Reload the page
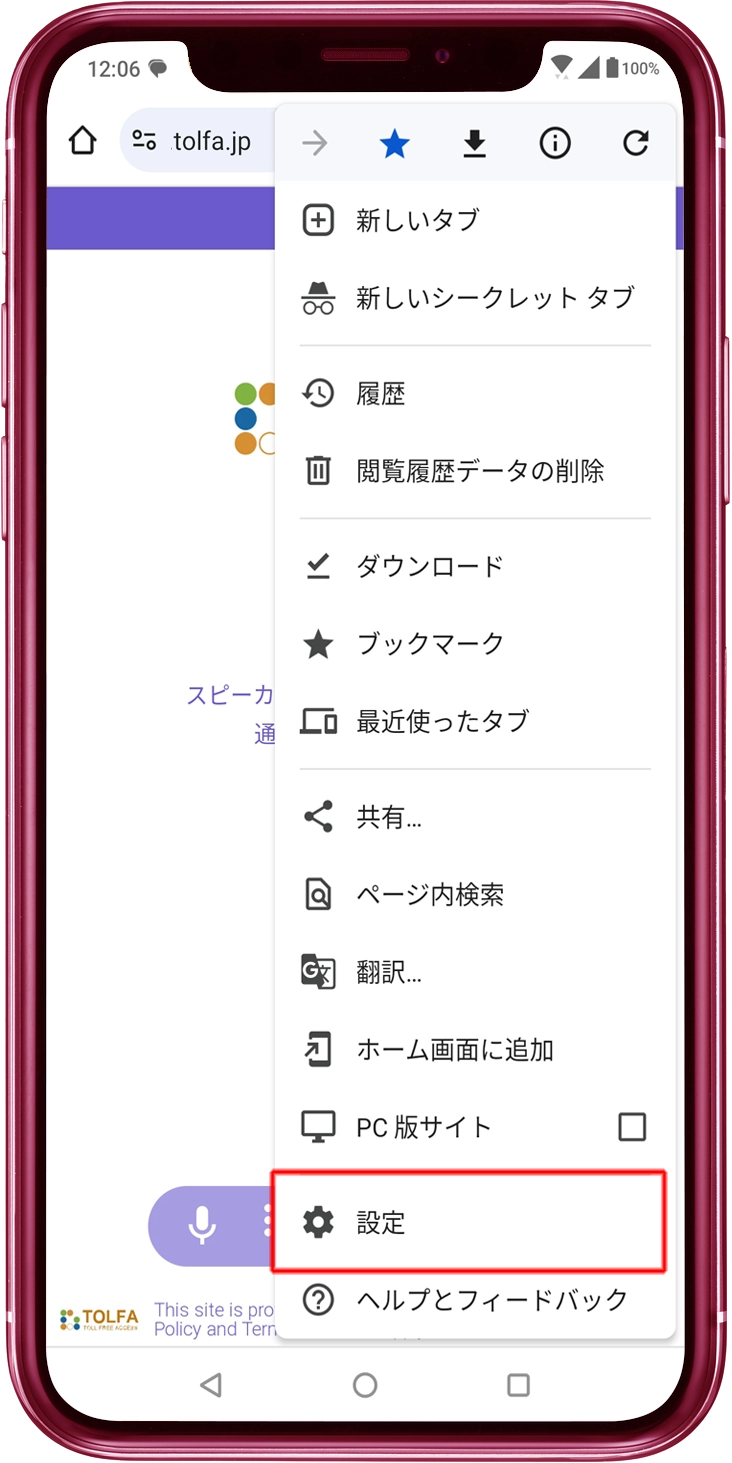Screen dimensions: 732x1463 636,144
